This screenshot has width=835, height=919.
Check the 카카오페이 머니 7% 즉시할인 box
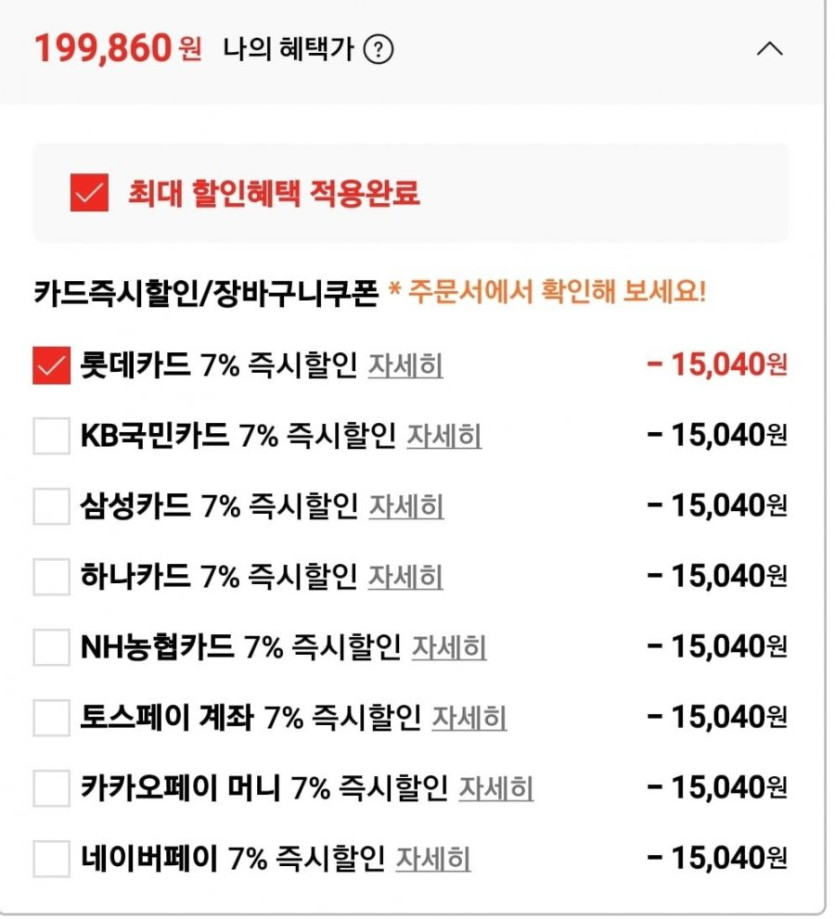pyautogui.click(x=51, y=788)
